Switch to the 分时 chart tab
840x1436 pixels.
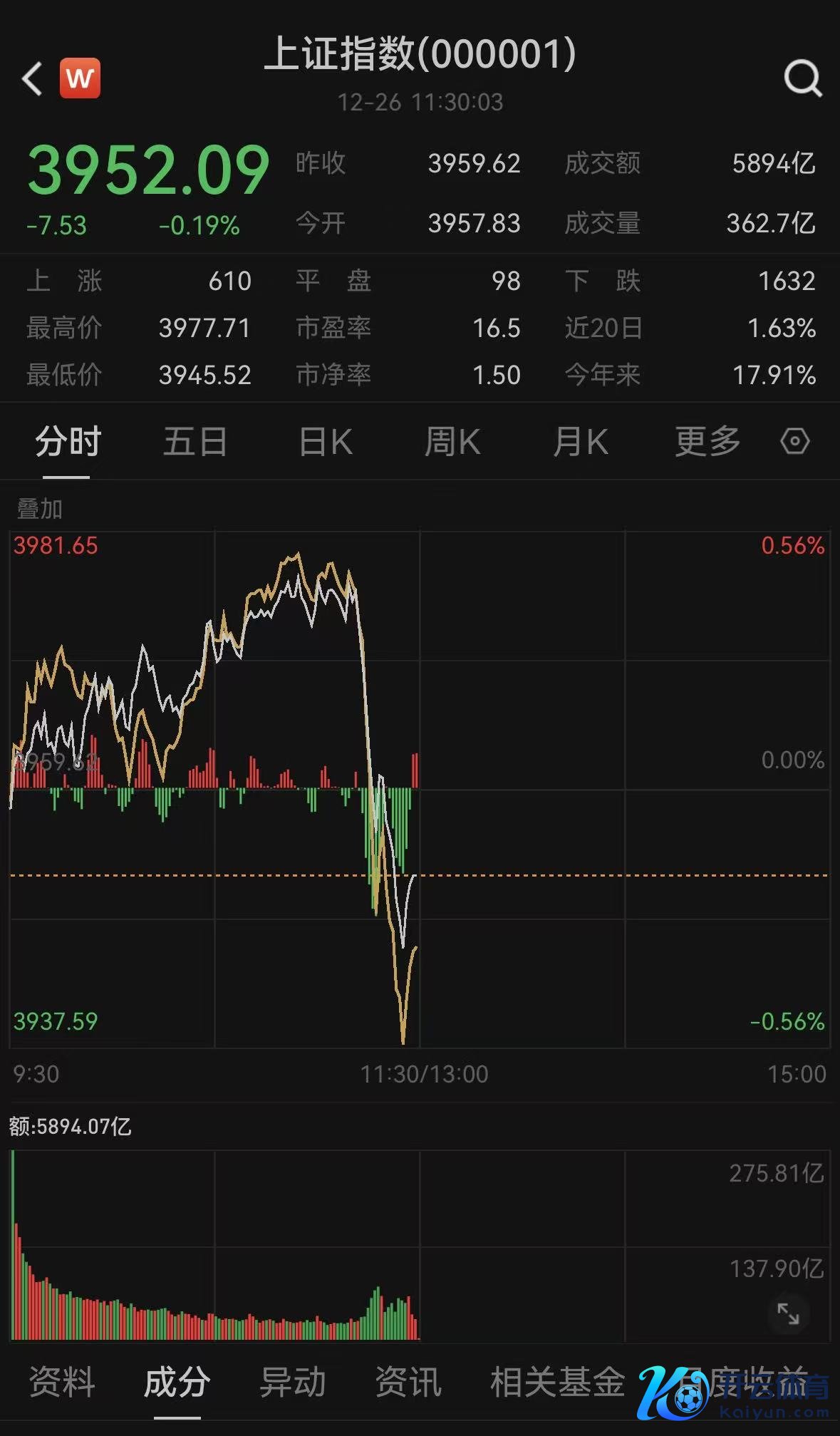(68, 442)
